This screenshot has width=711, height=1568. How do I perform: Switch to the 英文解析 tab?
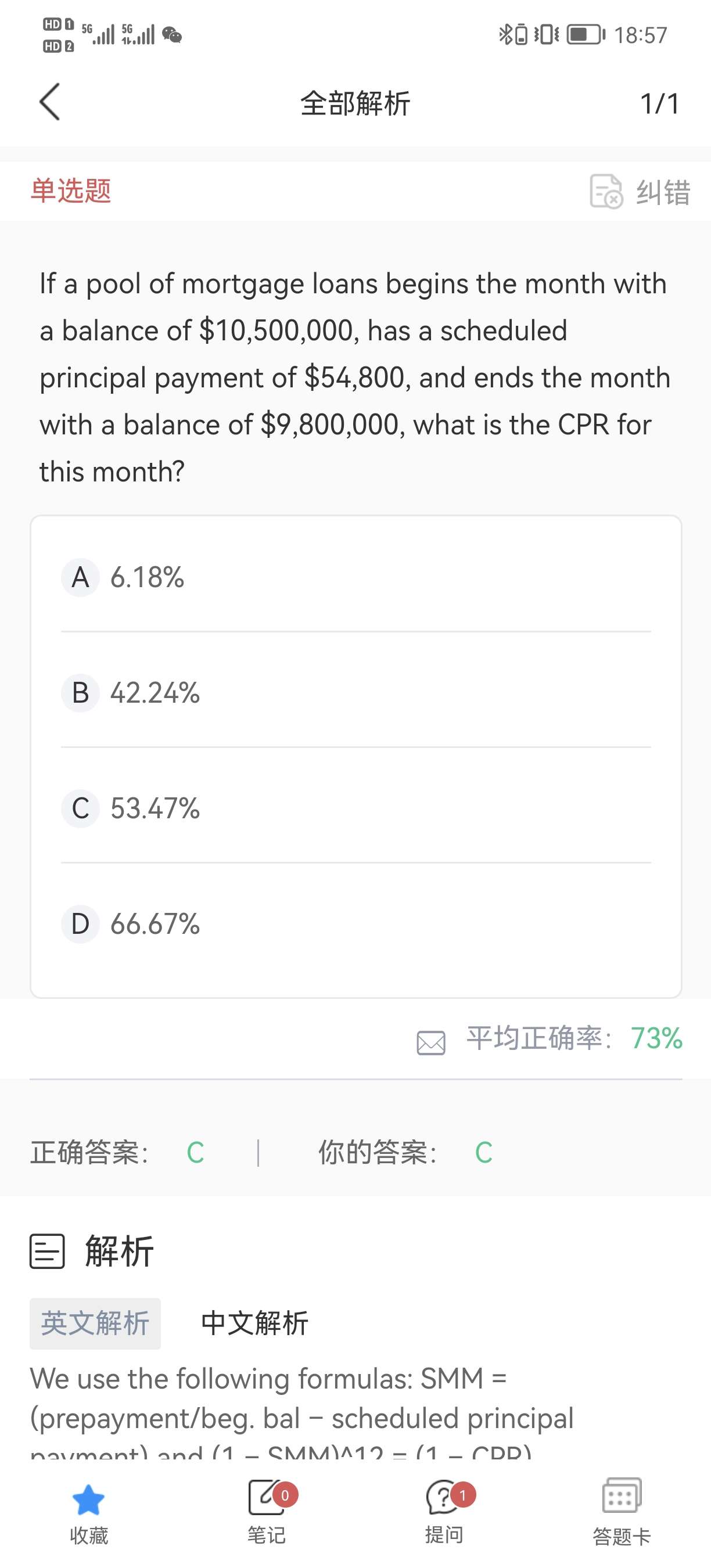coord(95,1324)
